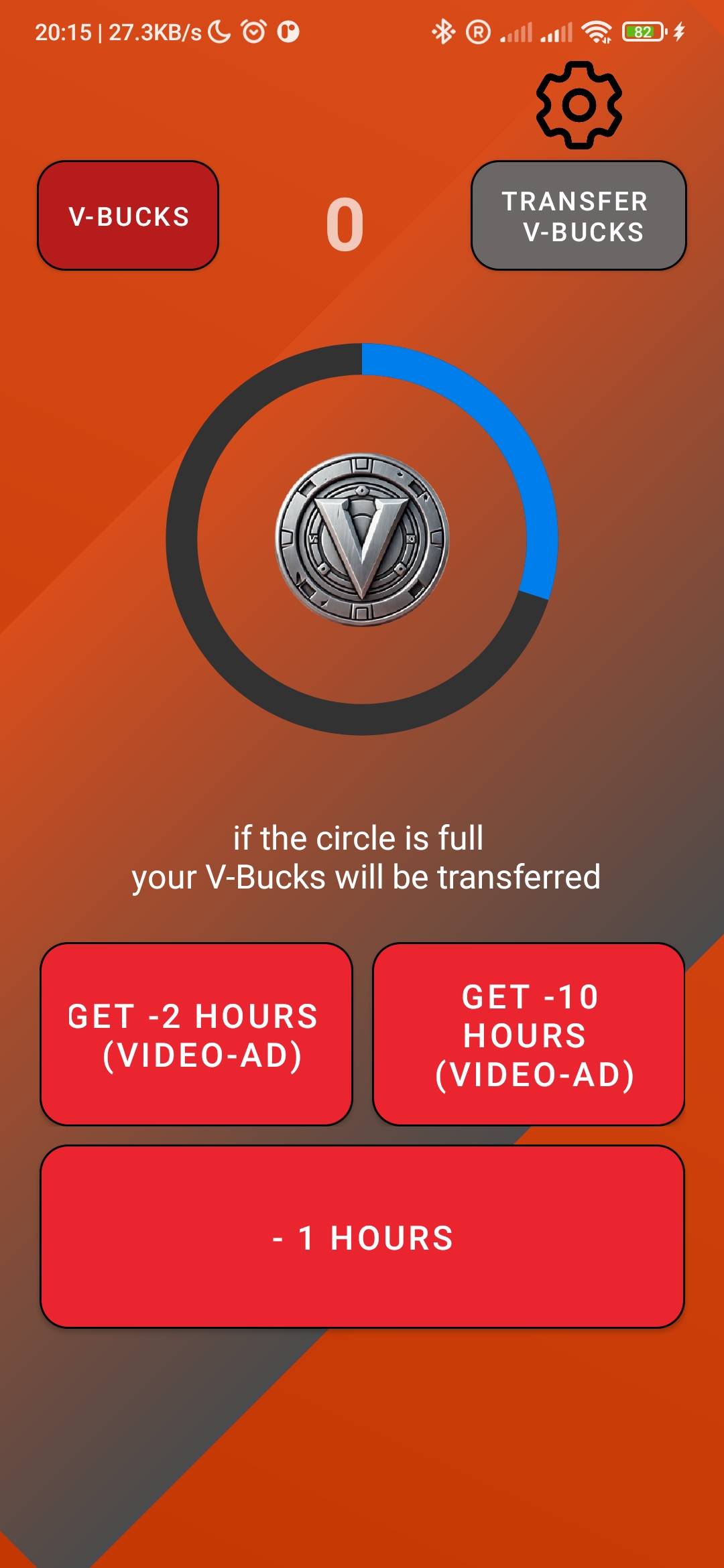
Task: Hit the - 1 HOURS button
Action: 362,1237
